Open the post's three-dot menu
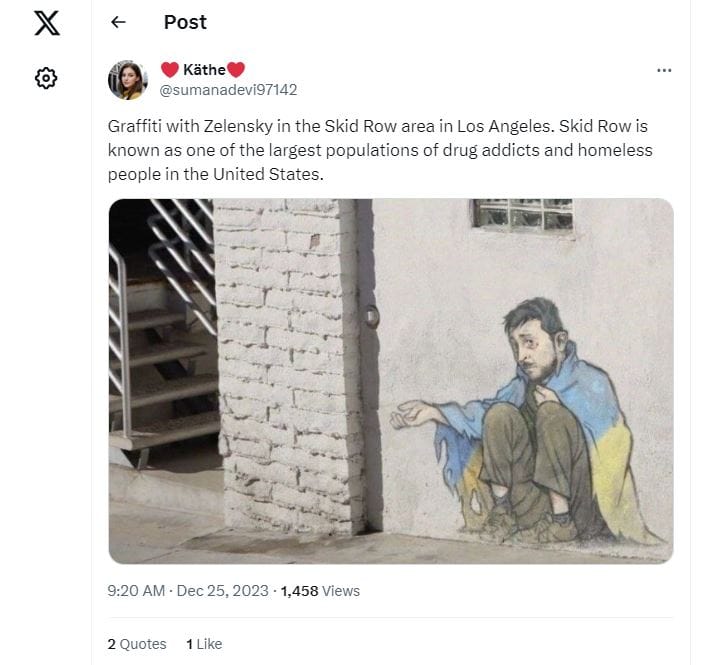The width and height of the screenshot is (708, 665). coord(664,70)
